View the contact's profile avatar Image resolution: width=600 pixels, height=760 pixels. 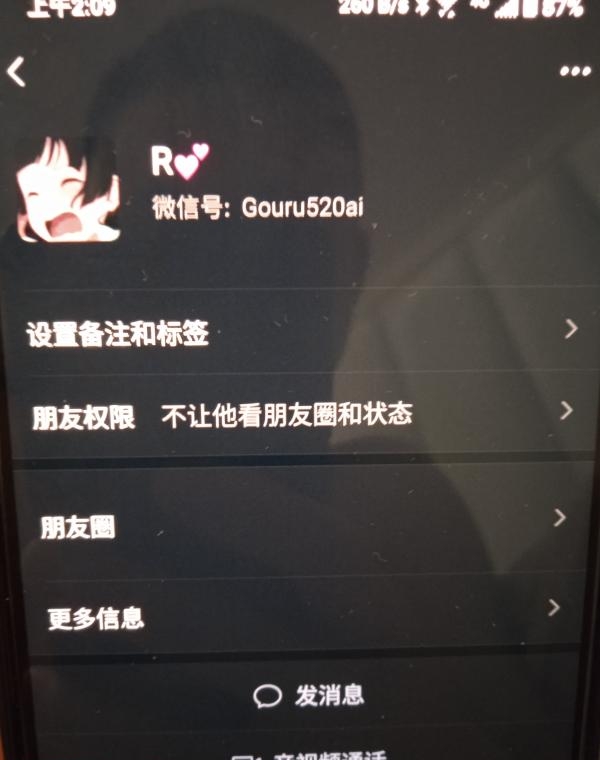pos(67,191)
